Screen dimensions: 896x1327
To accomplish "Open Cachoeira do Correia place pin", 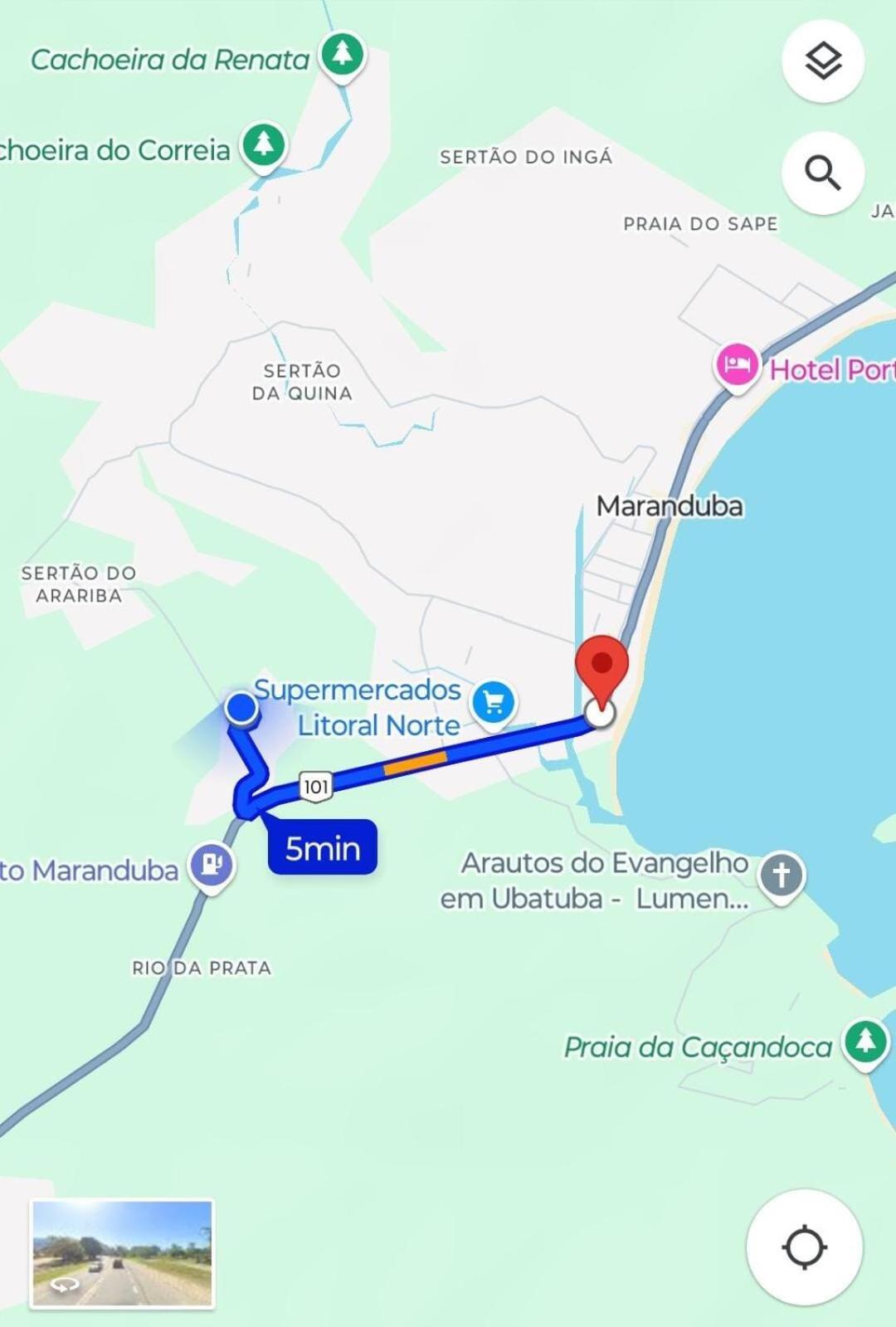I will (264, 146).
